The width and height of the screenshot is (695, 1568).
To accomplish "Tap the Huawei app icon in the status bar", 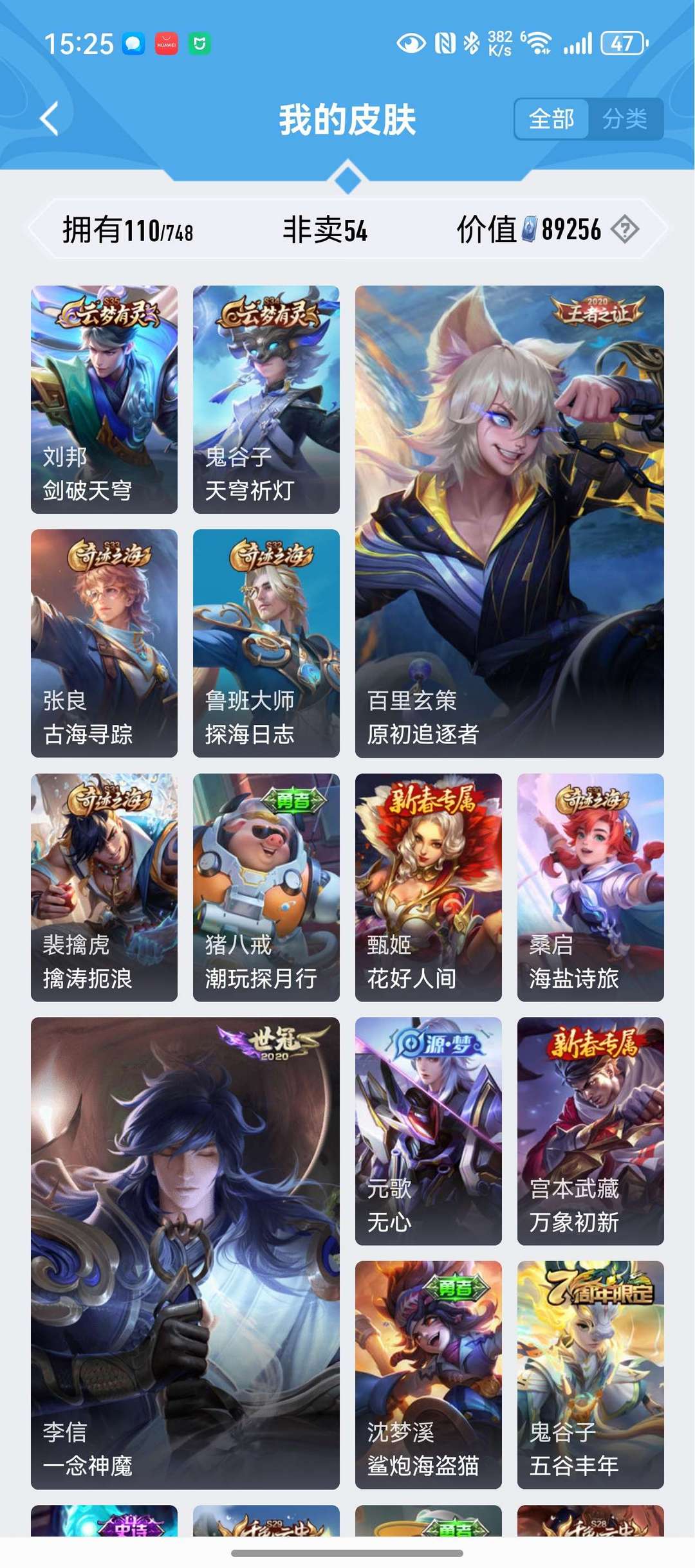I will pyautogui.click(x=165, y=43).
